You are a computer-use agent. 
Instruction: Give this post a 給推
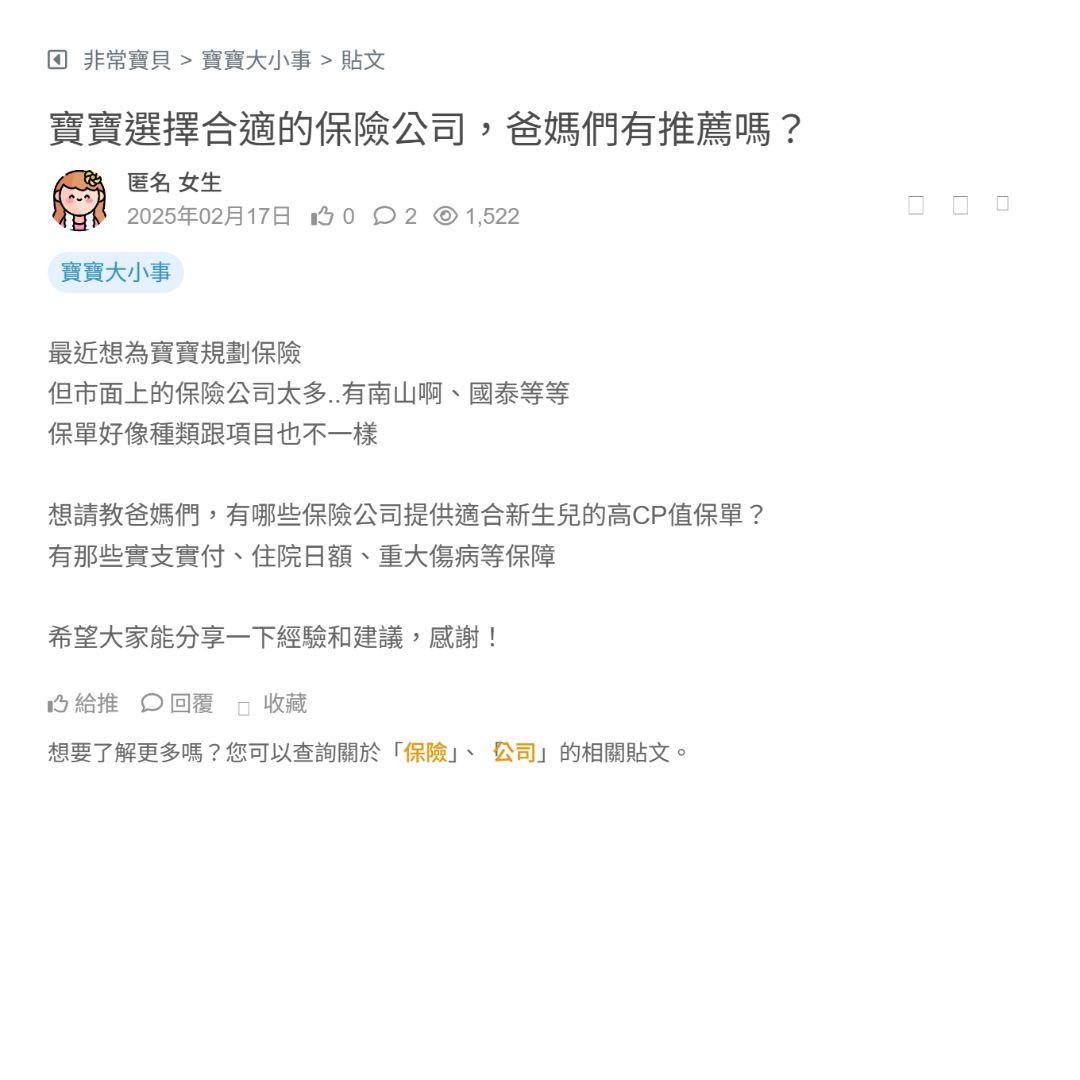pyautogui.click(x=83, y=704)
